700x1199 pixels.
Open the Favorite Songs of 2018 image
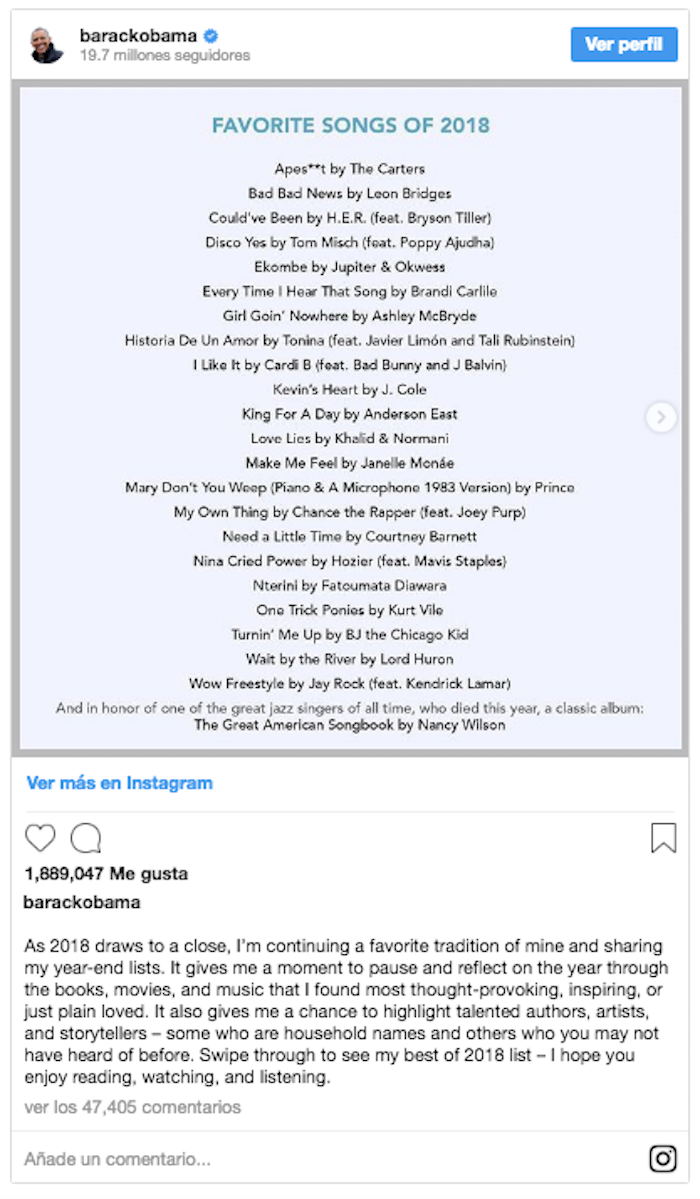coord(350,420)
